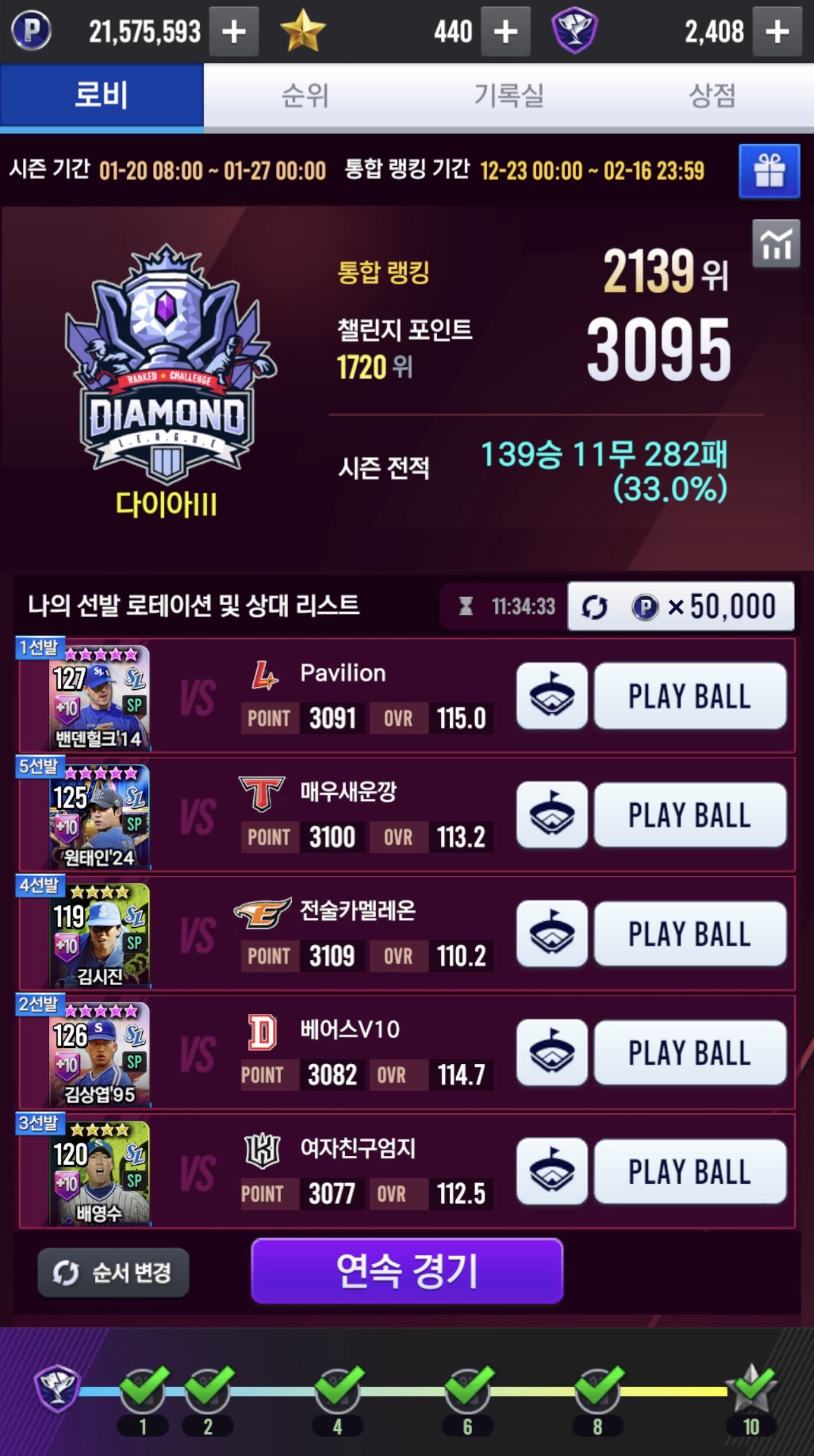Switch to the 순위 tab

click(x=305, y=96)
